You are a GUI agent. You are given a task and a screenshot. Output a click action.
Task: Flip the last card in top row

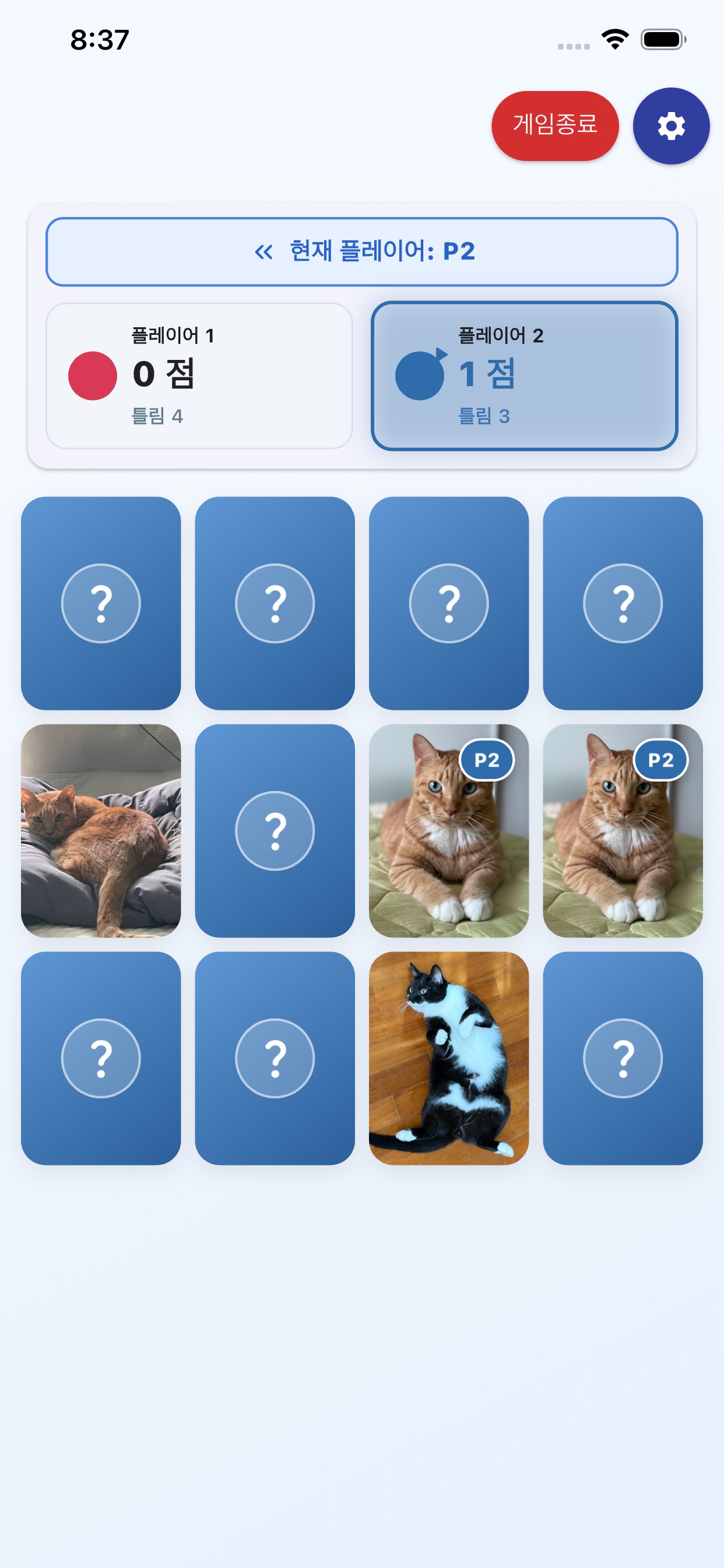[x=623, y=603]
